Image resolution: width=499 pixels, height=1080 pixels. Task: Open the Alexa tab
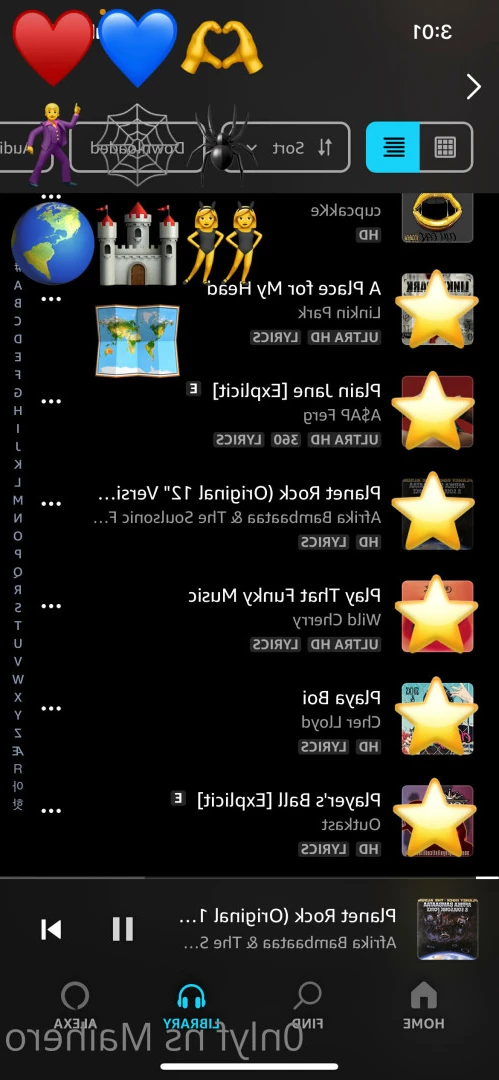[x=75, y=1005]
